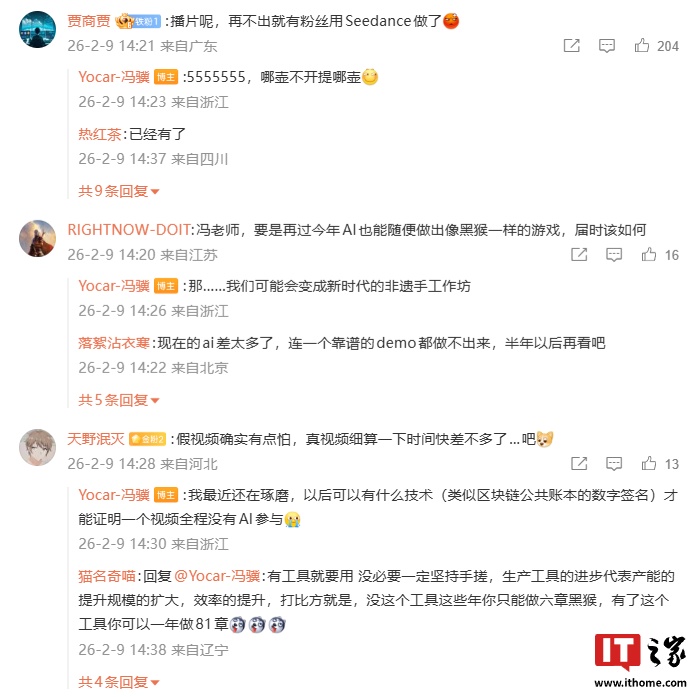Expand the 共9条回复 replies
Viewport: 698px width, 697px height.
click(x=119, y=191)
